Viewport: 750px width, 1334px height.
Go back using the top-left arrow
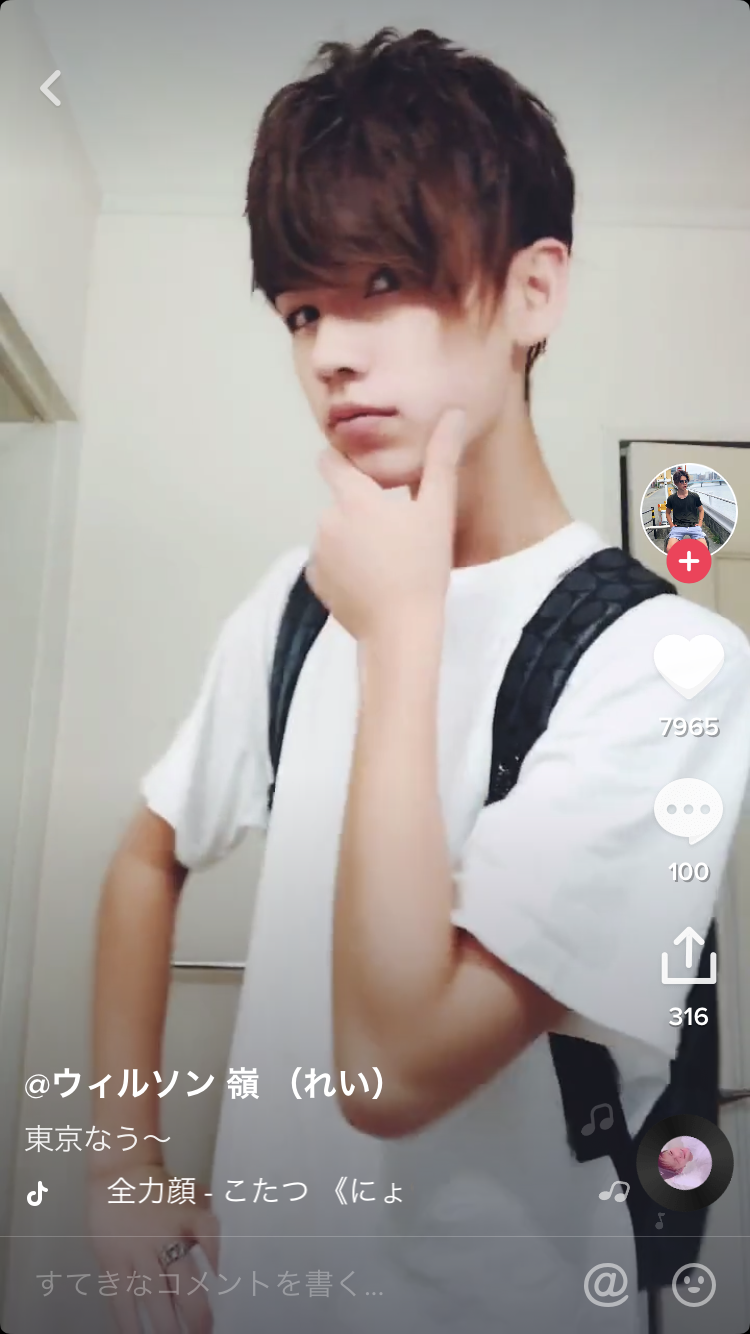(51, 88)
